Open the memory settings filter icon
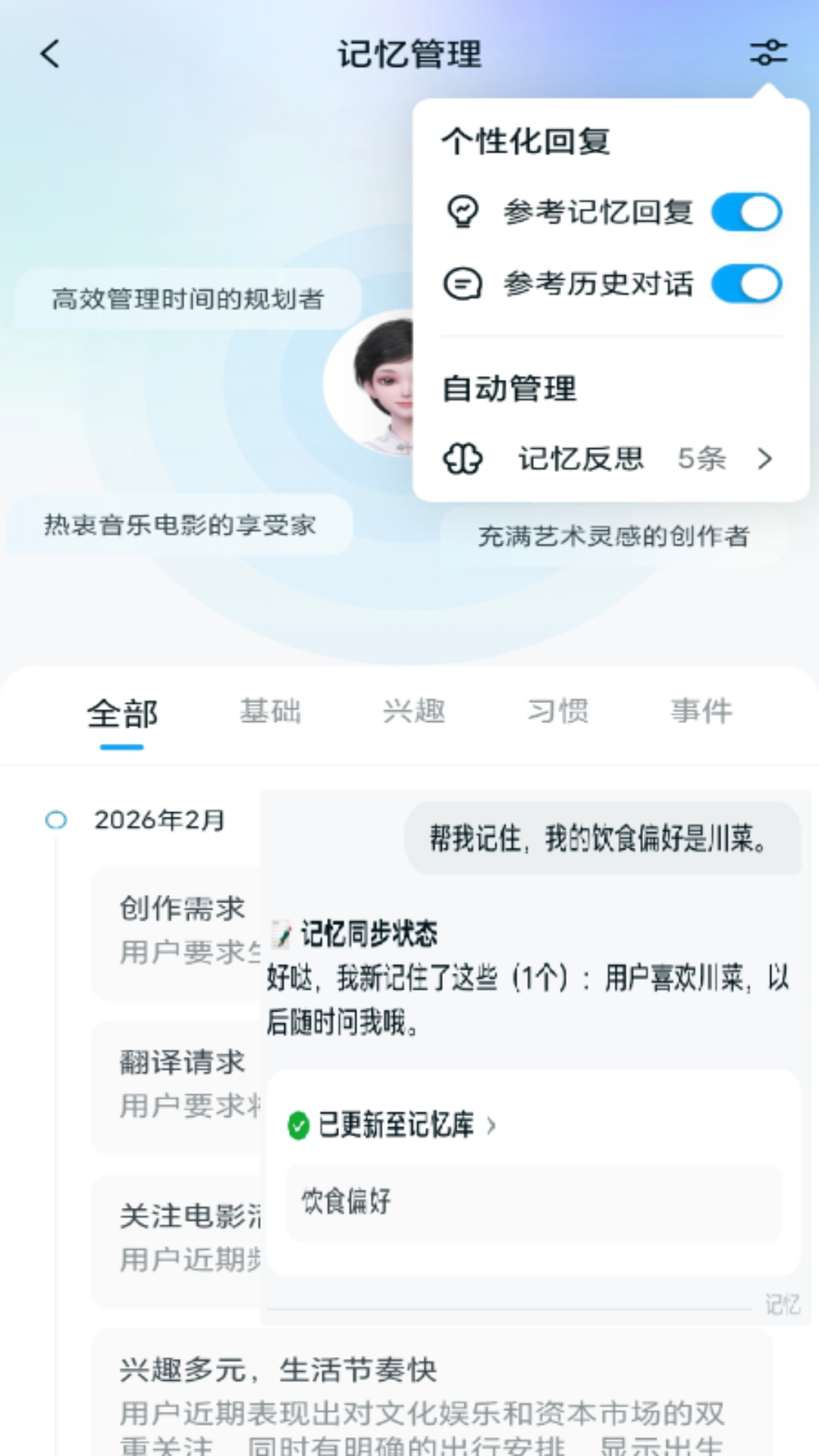819x1456 pixels. tap(769, 55)
